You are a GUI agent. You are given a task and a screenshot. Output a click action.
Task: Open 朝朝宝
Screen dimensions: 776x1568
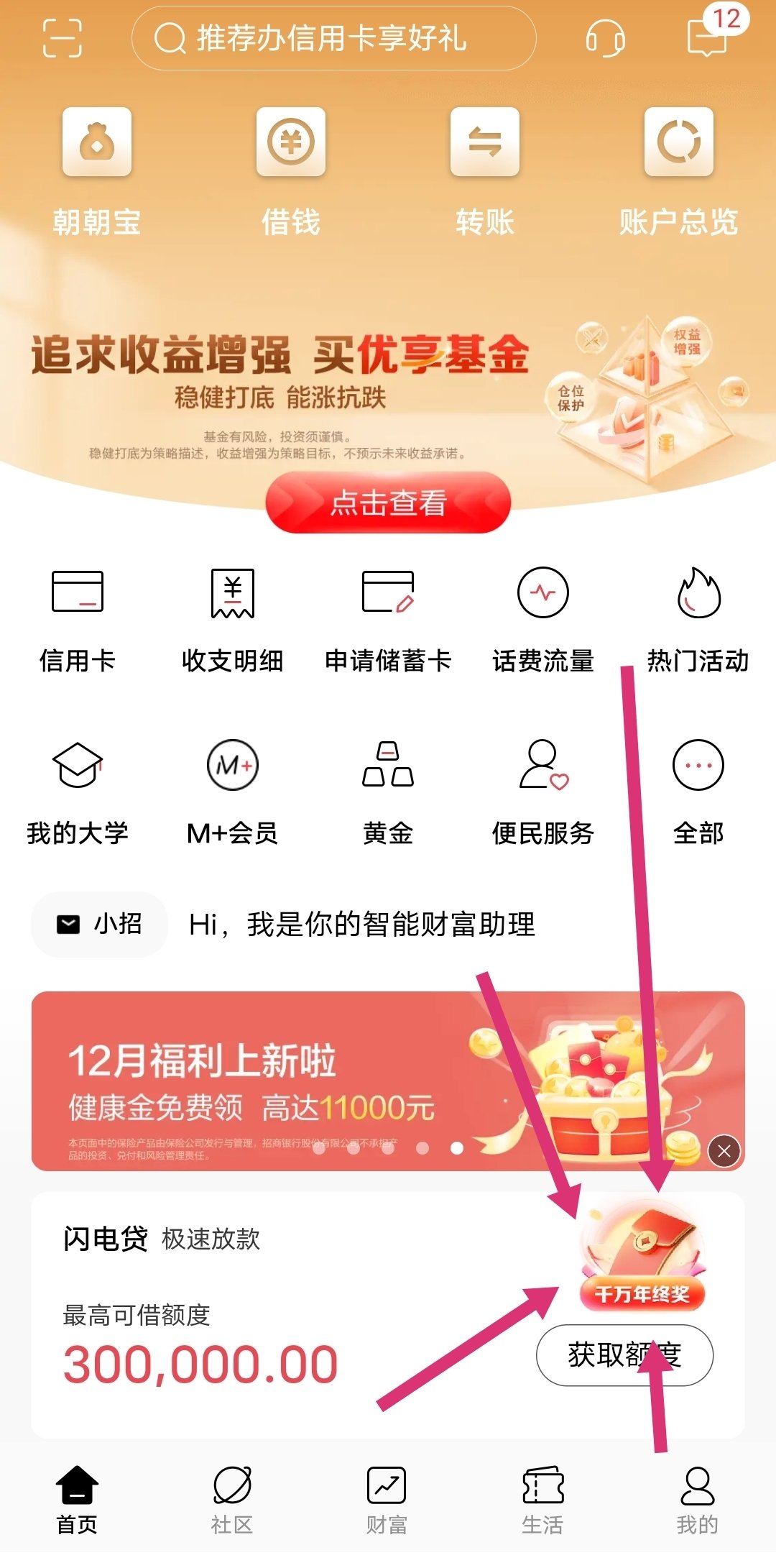(x=97, y=173)
